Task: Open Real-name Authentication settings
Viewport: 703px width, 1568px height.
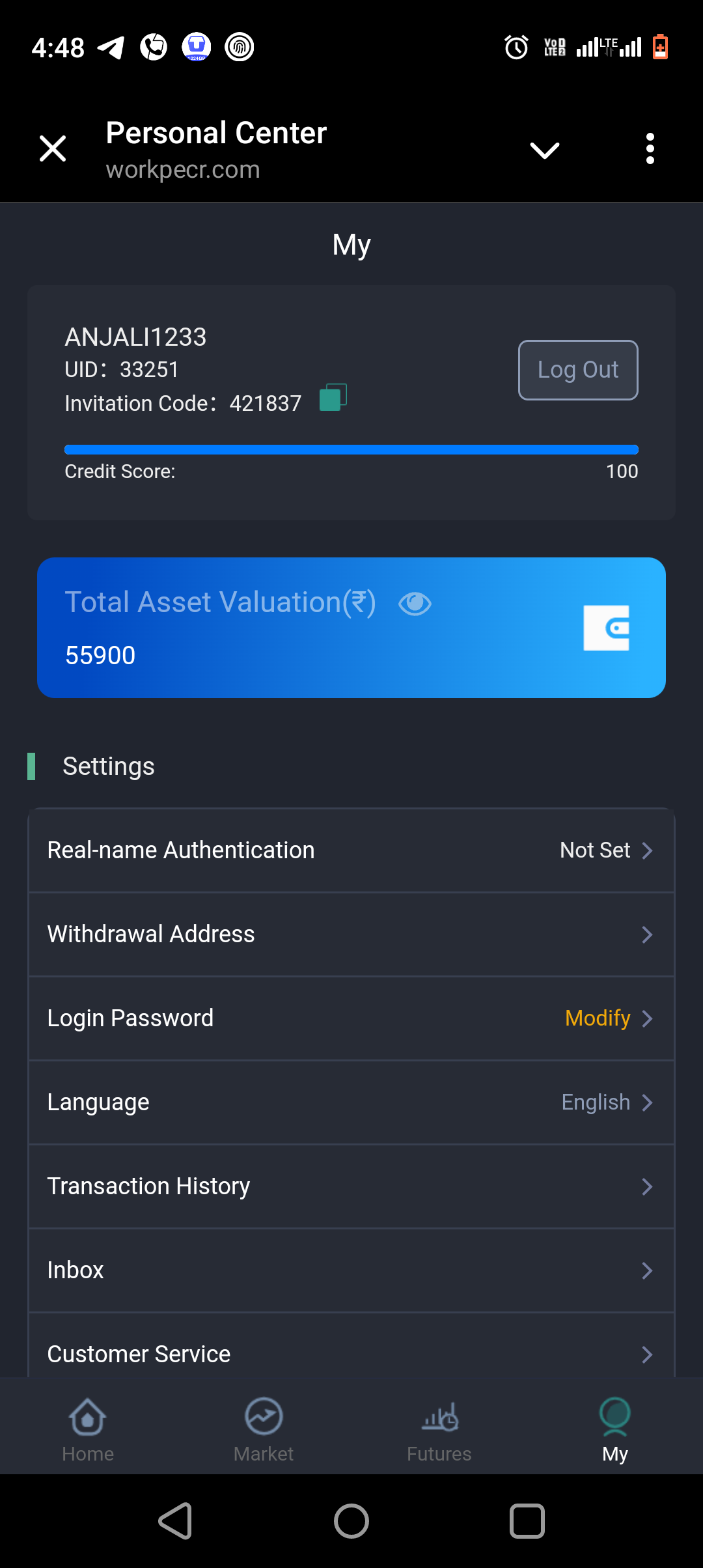Action: coord(351,850)
